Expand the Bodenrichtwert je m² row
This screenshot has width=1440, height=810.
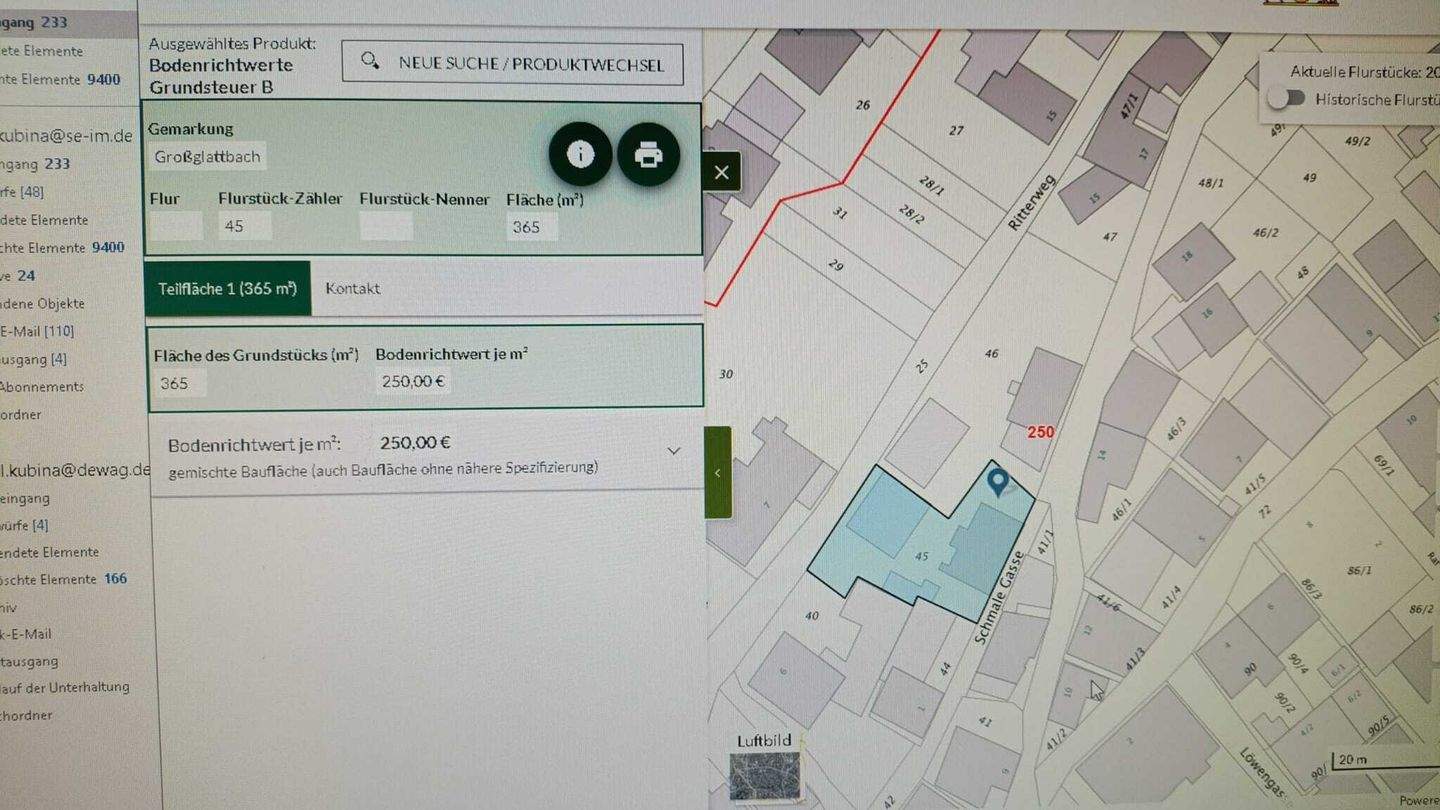[673, 451]
